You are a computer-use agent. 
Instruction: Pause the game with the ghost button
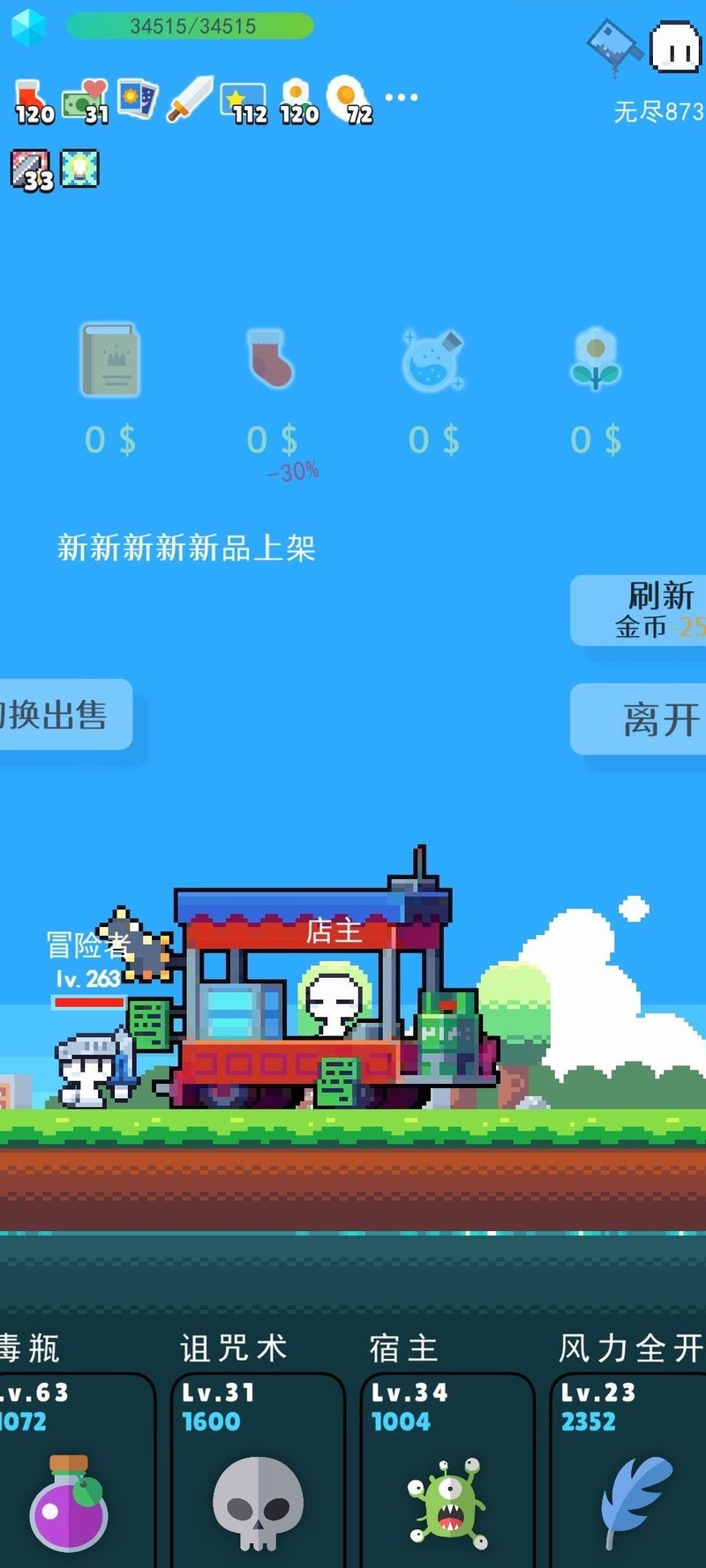[676, 48]
